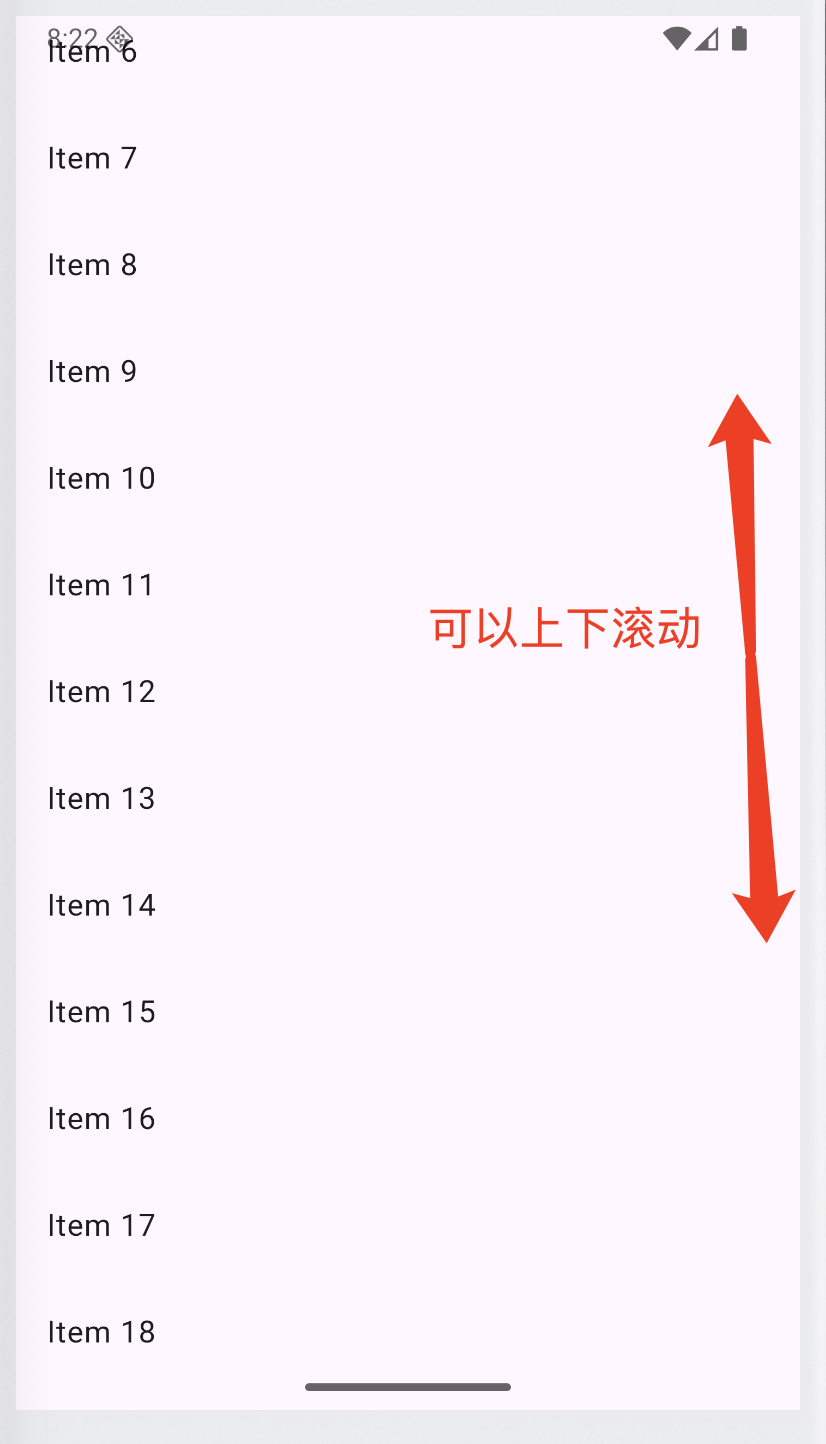Open the Item 11 row
Viewport: 826px width, 1444px height.
point(408,585)
